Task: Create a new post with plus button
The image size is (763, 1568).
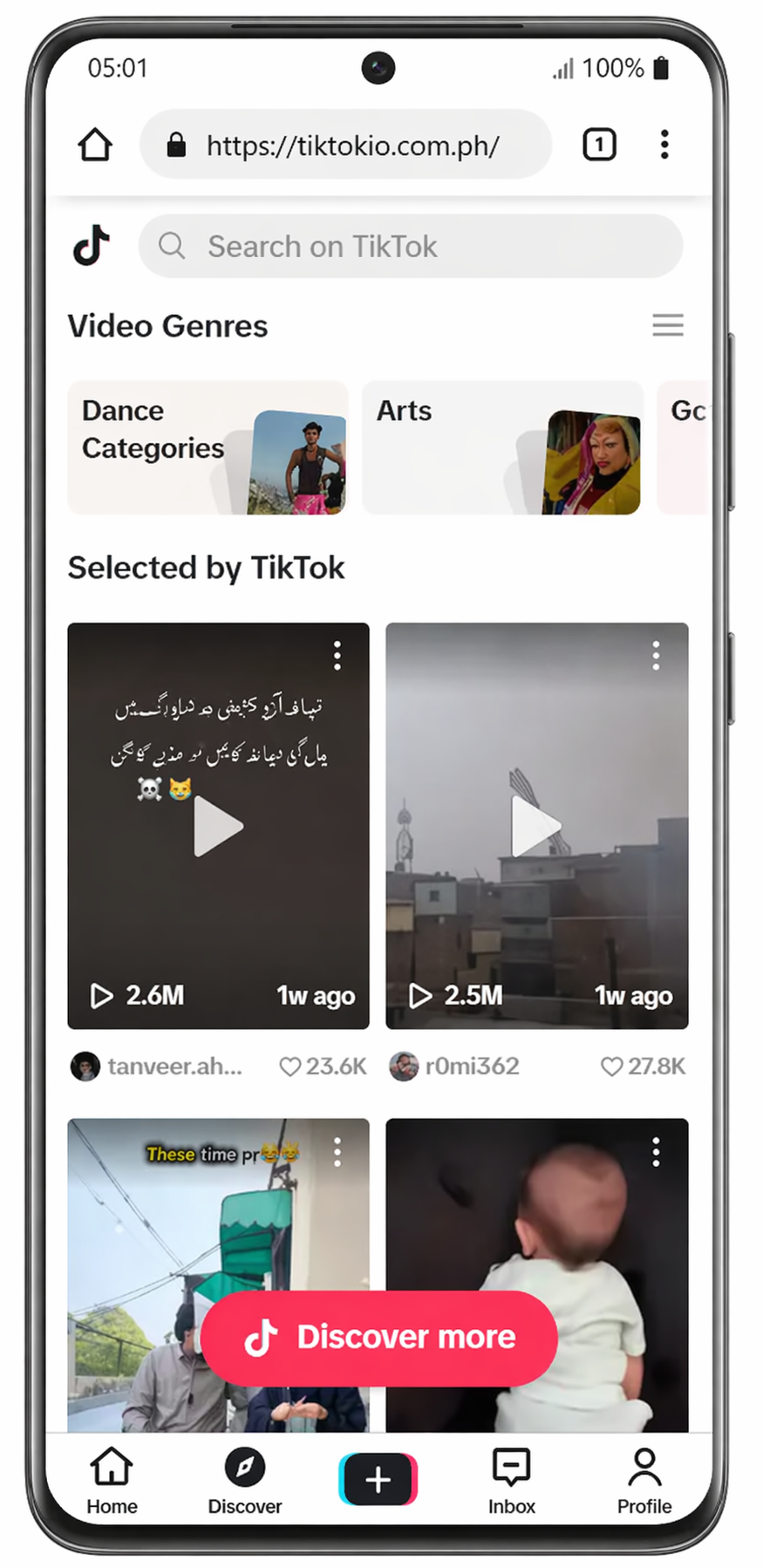Action: (x=378, y=1479)
